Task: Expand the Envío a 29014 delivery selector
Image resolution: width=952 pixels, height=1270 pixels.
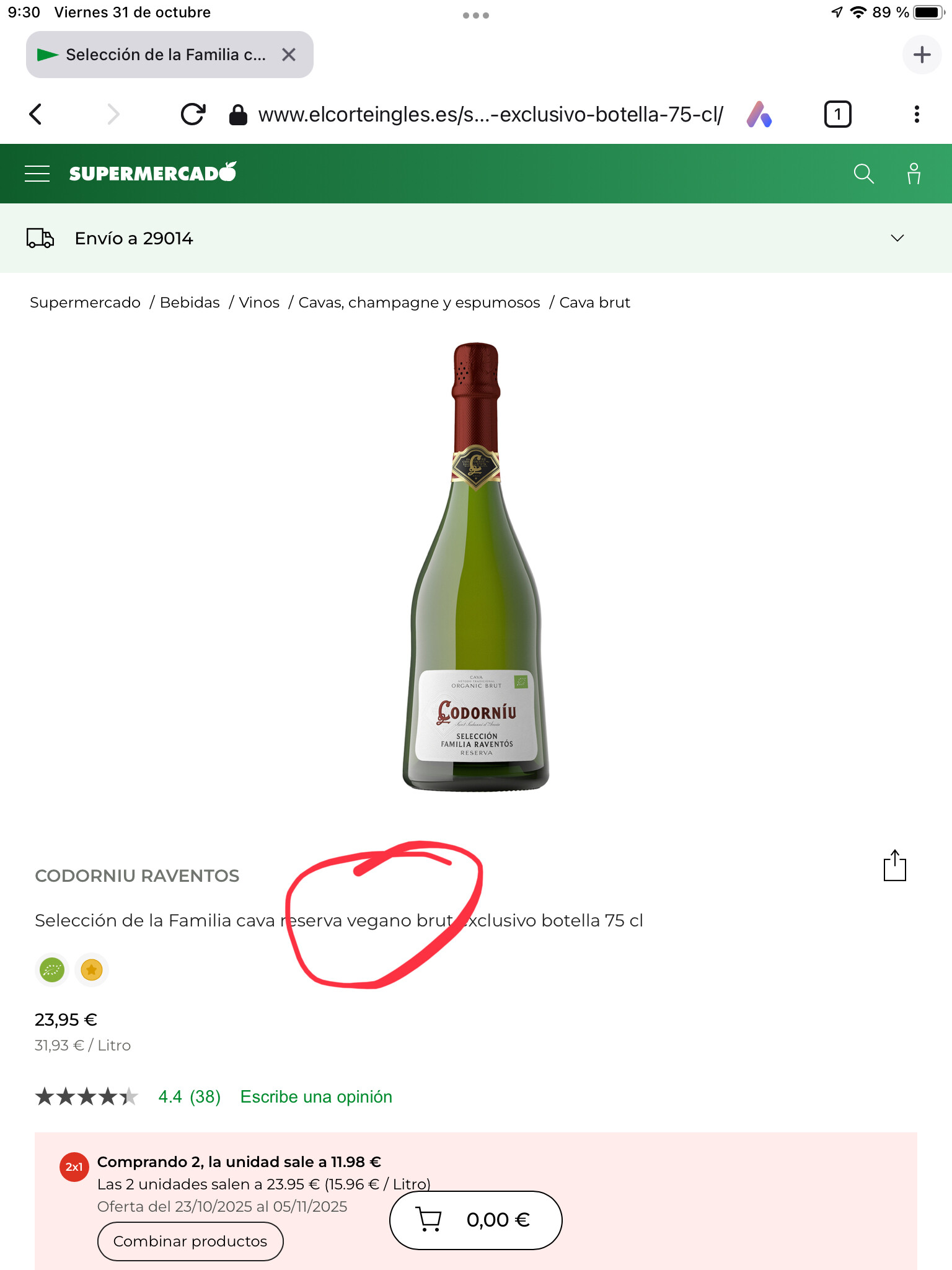Action: [x=897, y=238]
